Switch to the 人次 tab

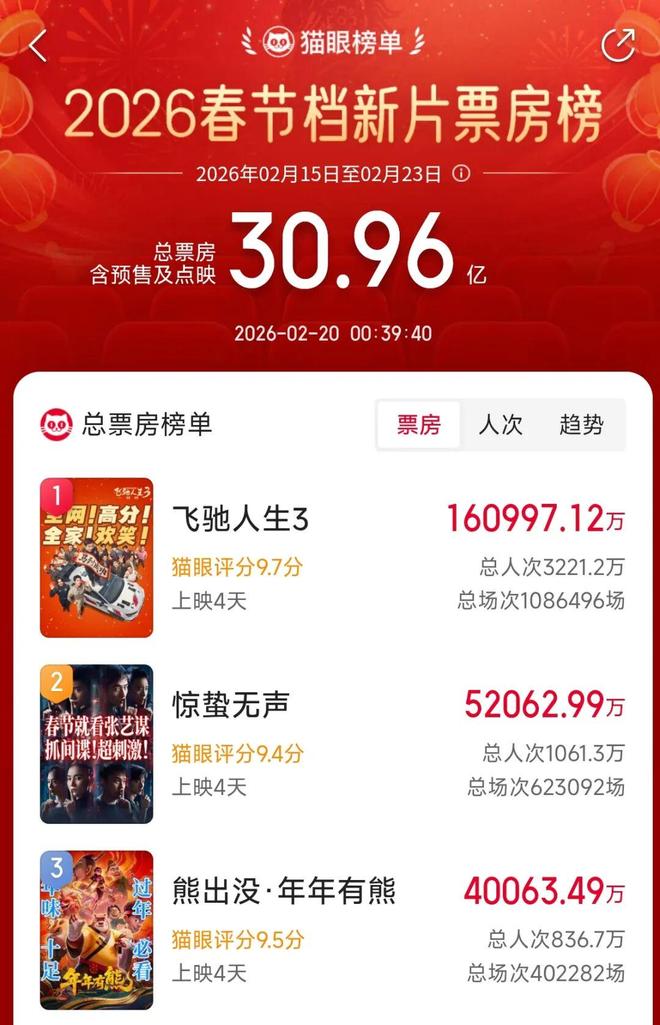tap(500, 425)
